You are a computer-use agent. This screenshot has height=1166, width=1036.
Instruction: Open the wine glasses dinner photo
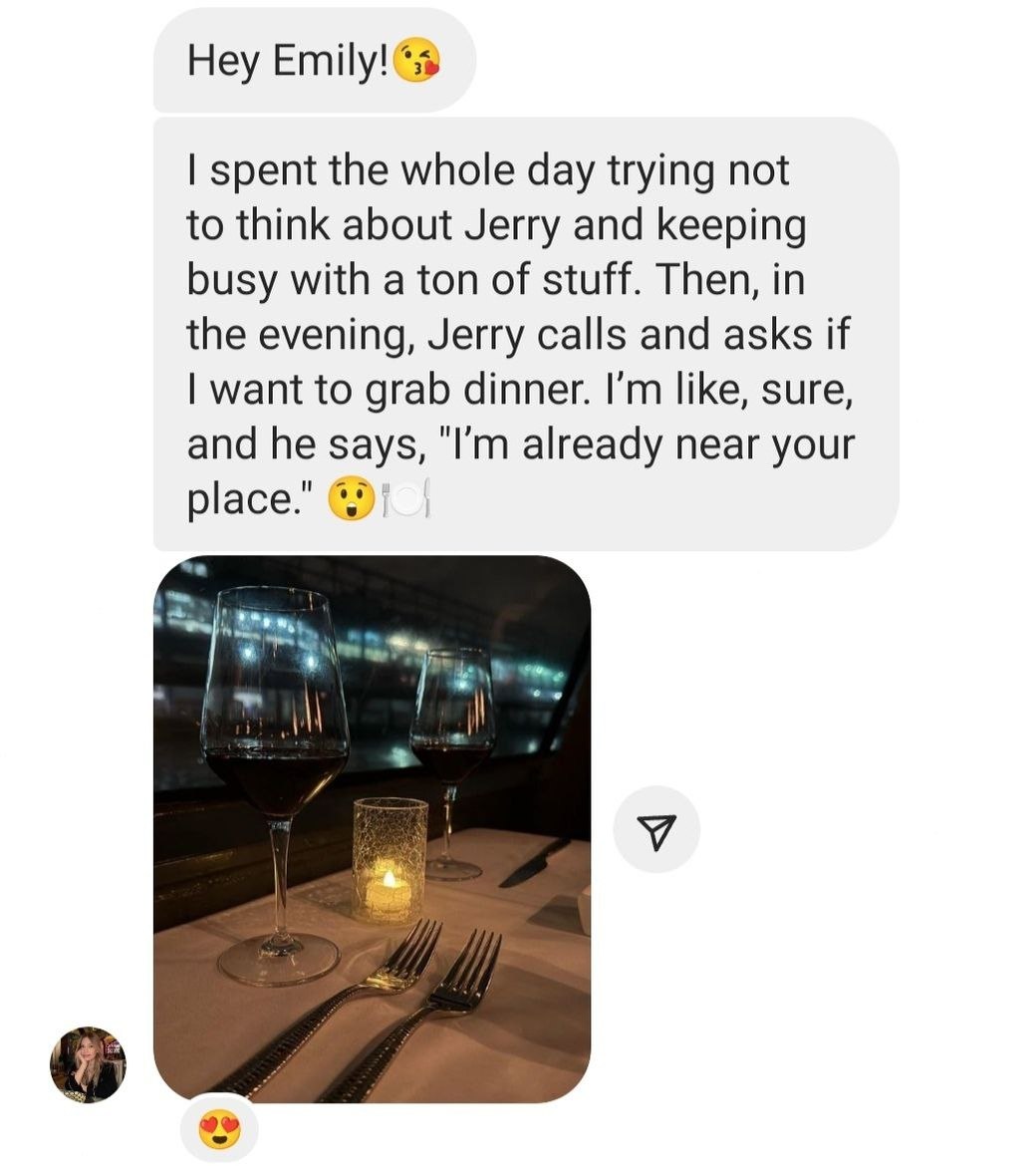point(372,827)
